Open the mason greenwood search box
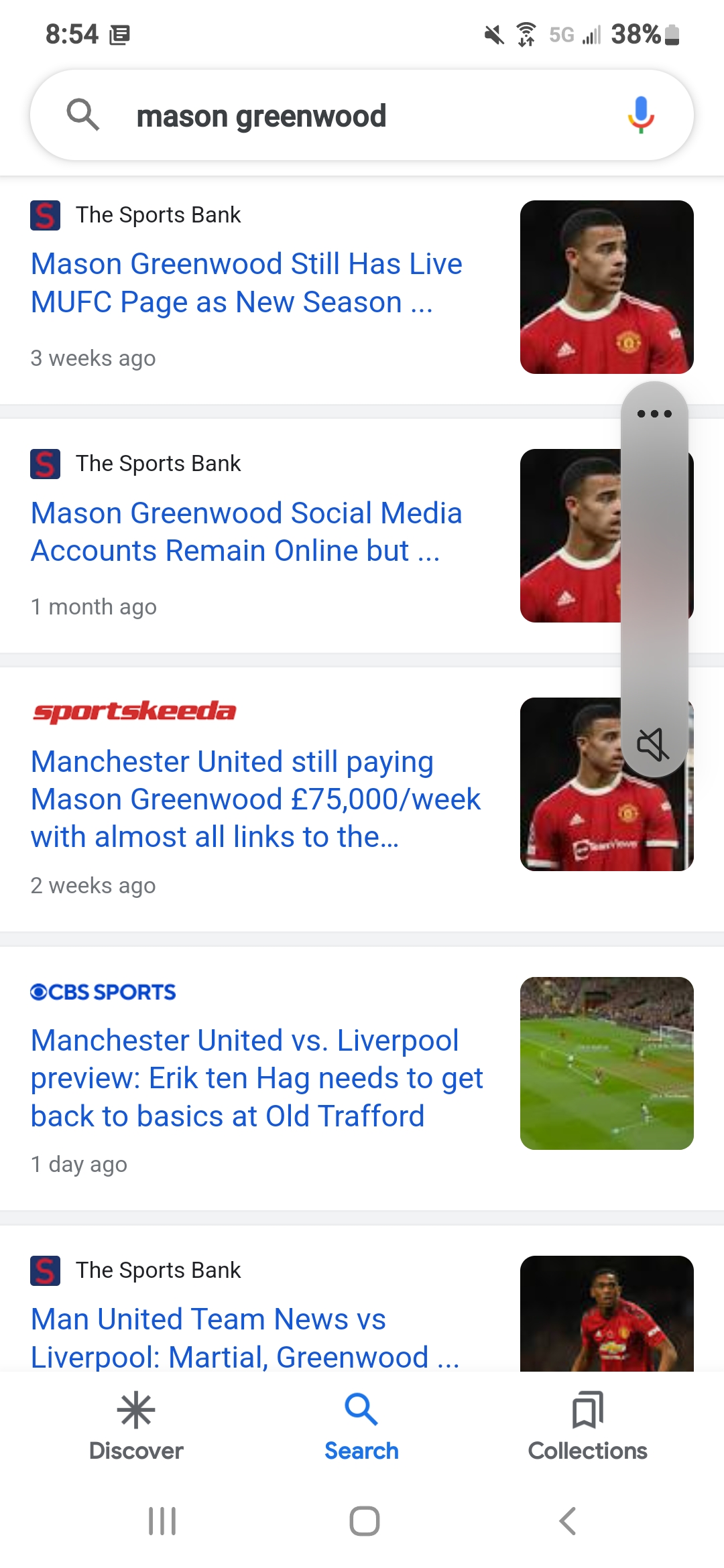 click(362, 115)
